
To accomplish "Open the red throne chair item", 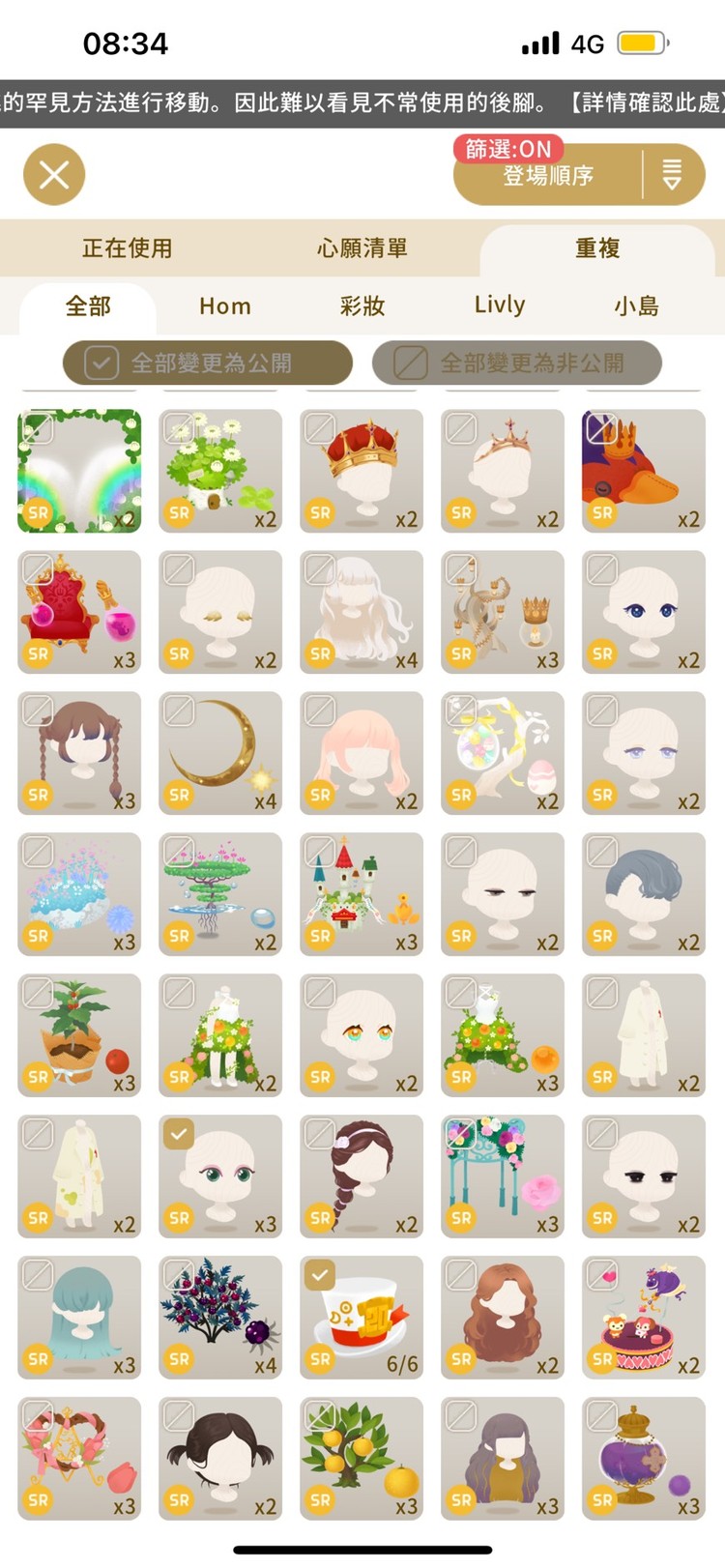I will 79,613.
